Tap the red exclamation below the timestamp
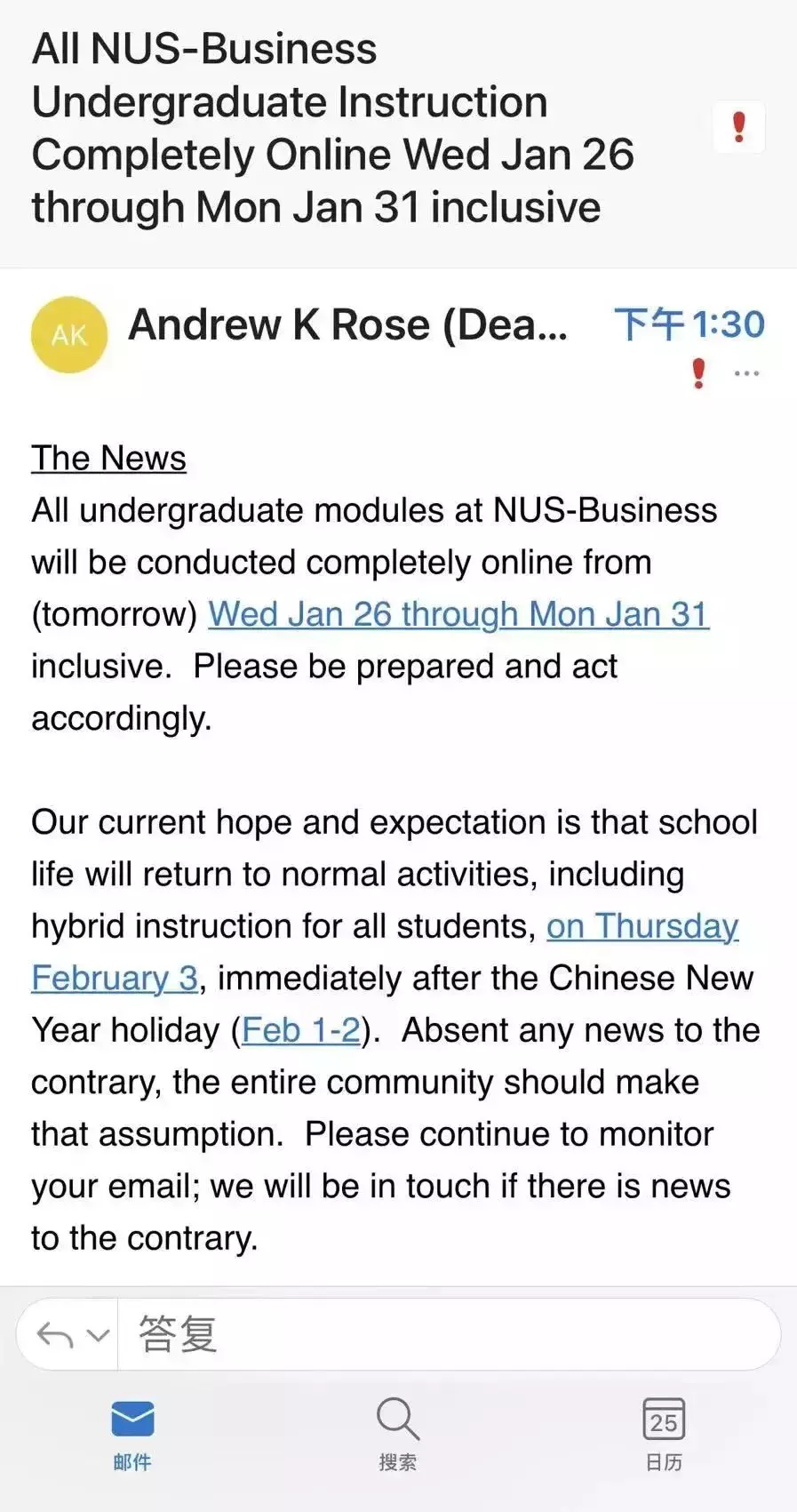797x1512 pixels. coord(698,374)
